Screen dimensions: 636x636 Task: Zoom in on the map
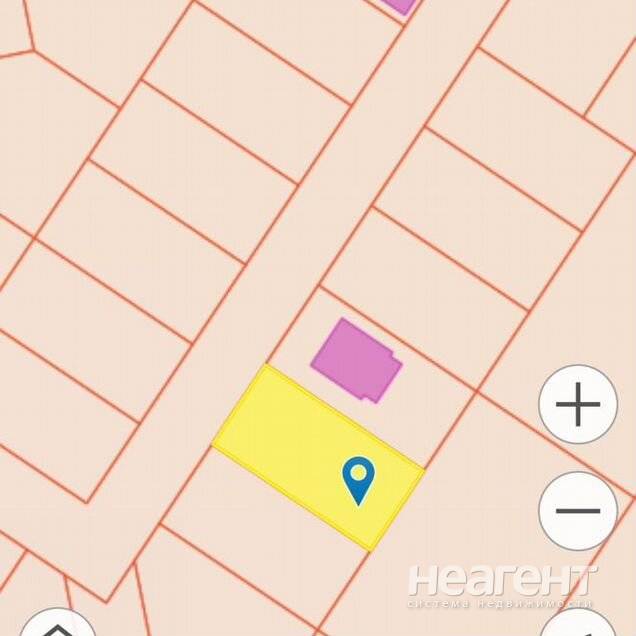point(578,405)
